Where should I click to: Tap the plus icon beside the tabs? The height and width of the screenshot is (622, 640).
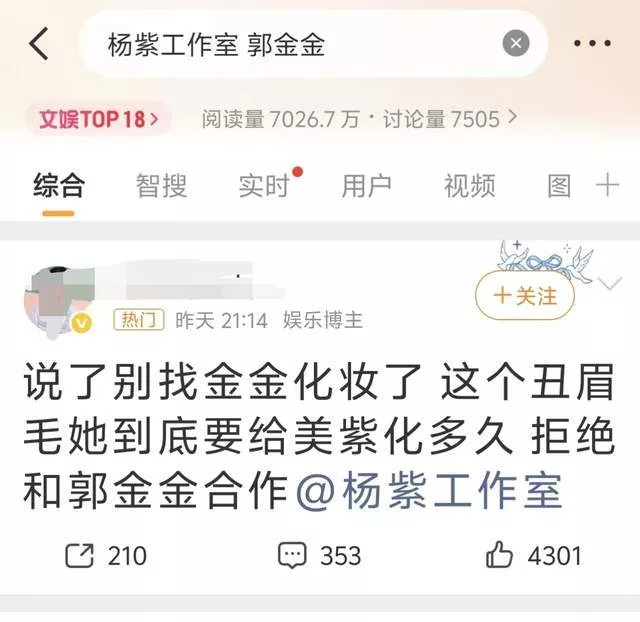[607, 185]
